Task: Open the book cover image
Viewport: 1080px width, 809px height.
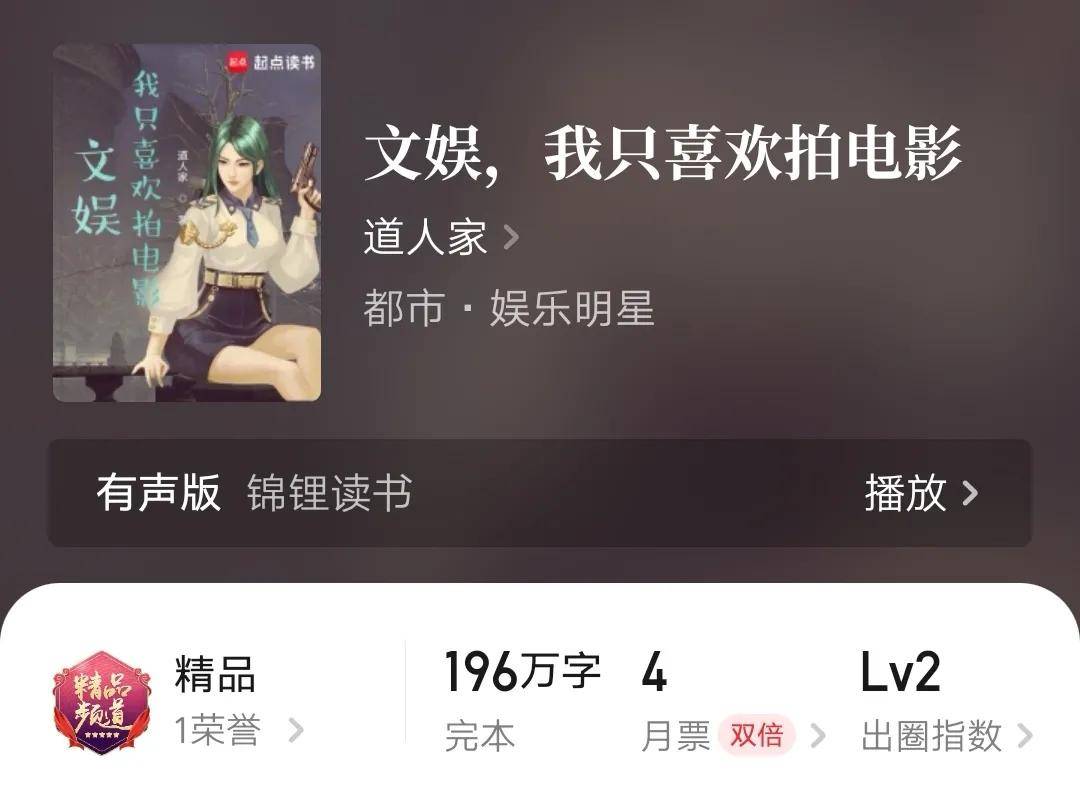Action: (x=187, y=223)
